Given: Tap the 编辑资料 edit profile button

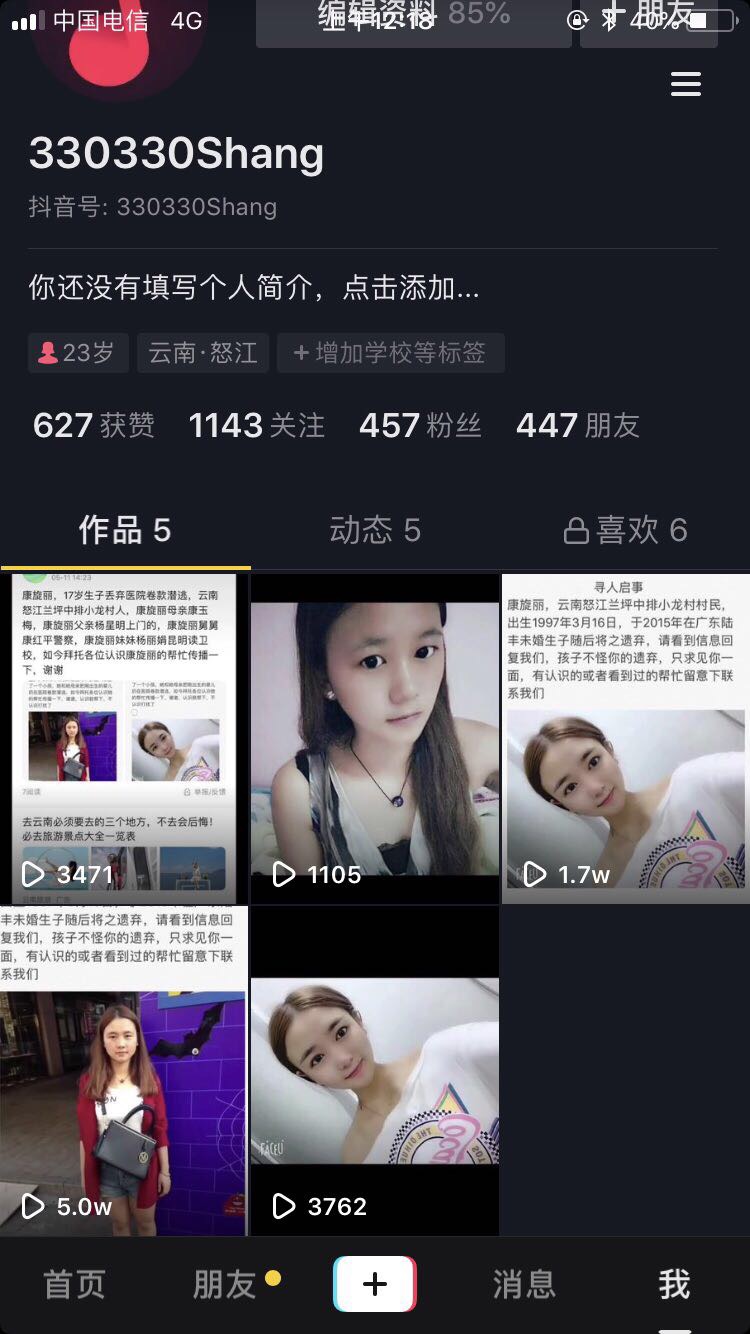Looking at the screenshot, I should click(413, 22).
